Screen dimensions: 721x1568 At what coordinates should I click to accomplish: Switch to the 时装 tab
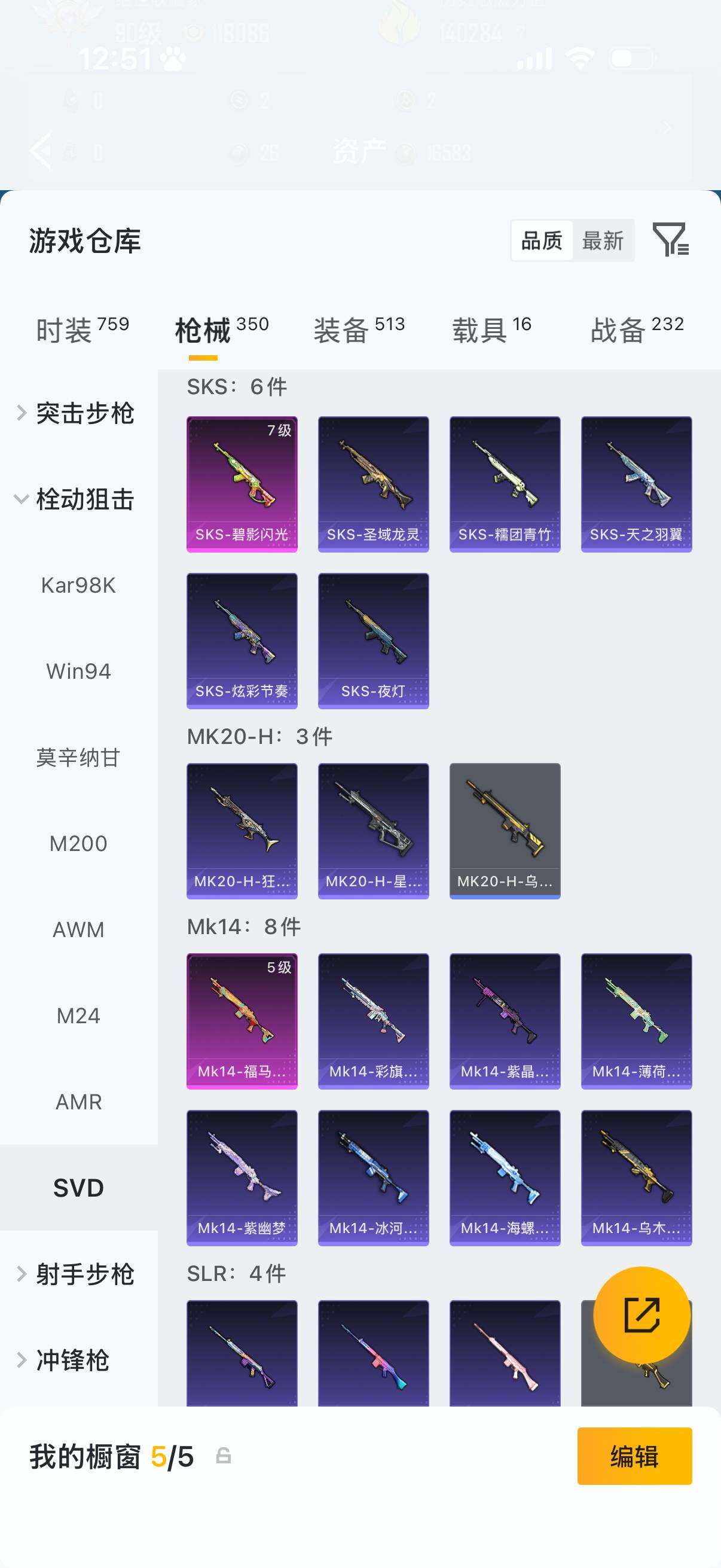(82, 330)
